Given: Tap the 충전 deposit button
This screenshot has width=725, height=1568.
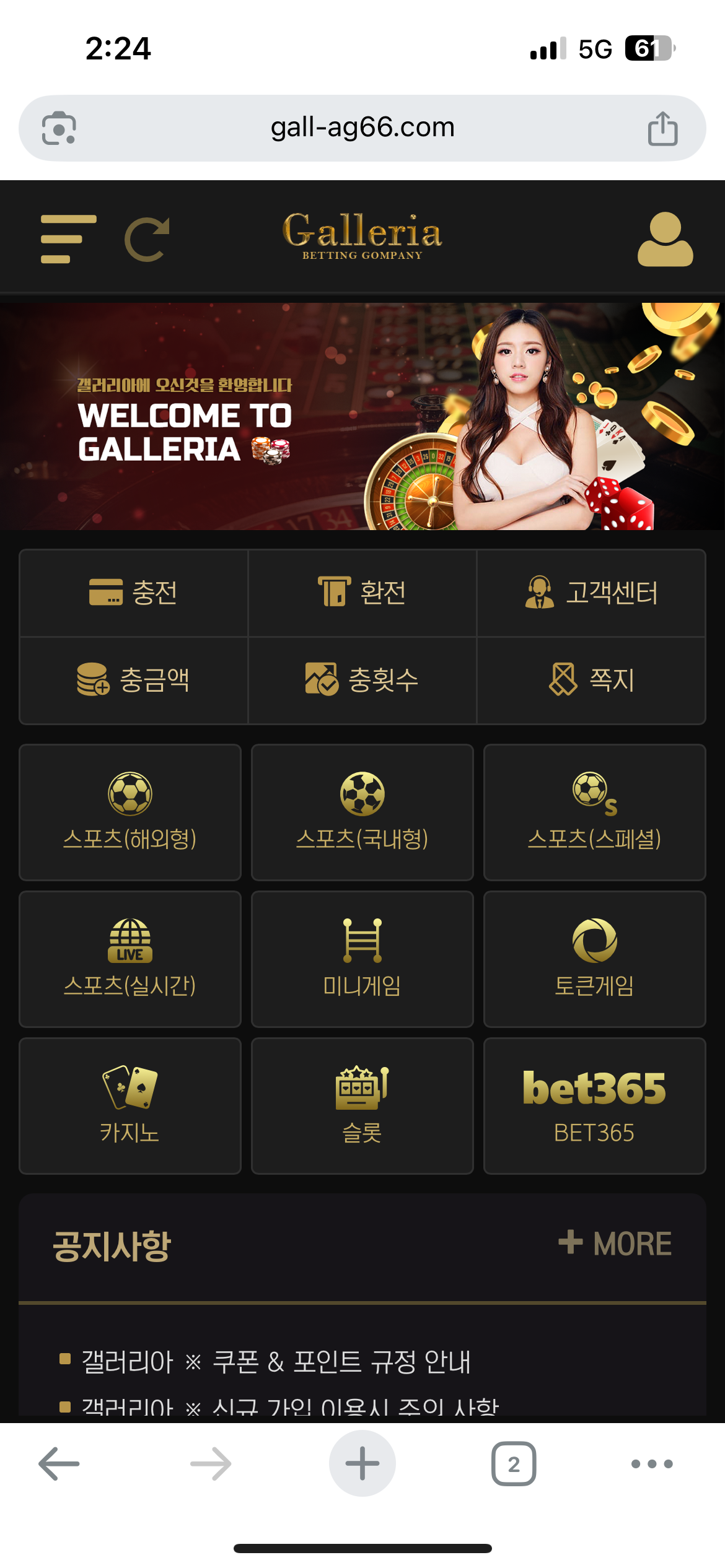Looking at the screenshot, I should 133,593.
